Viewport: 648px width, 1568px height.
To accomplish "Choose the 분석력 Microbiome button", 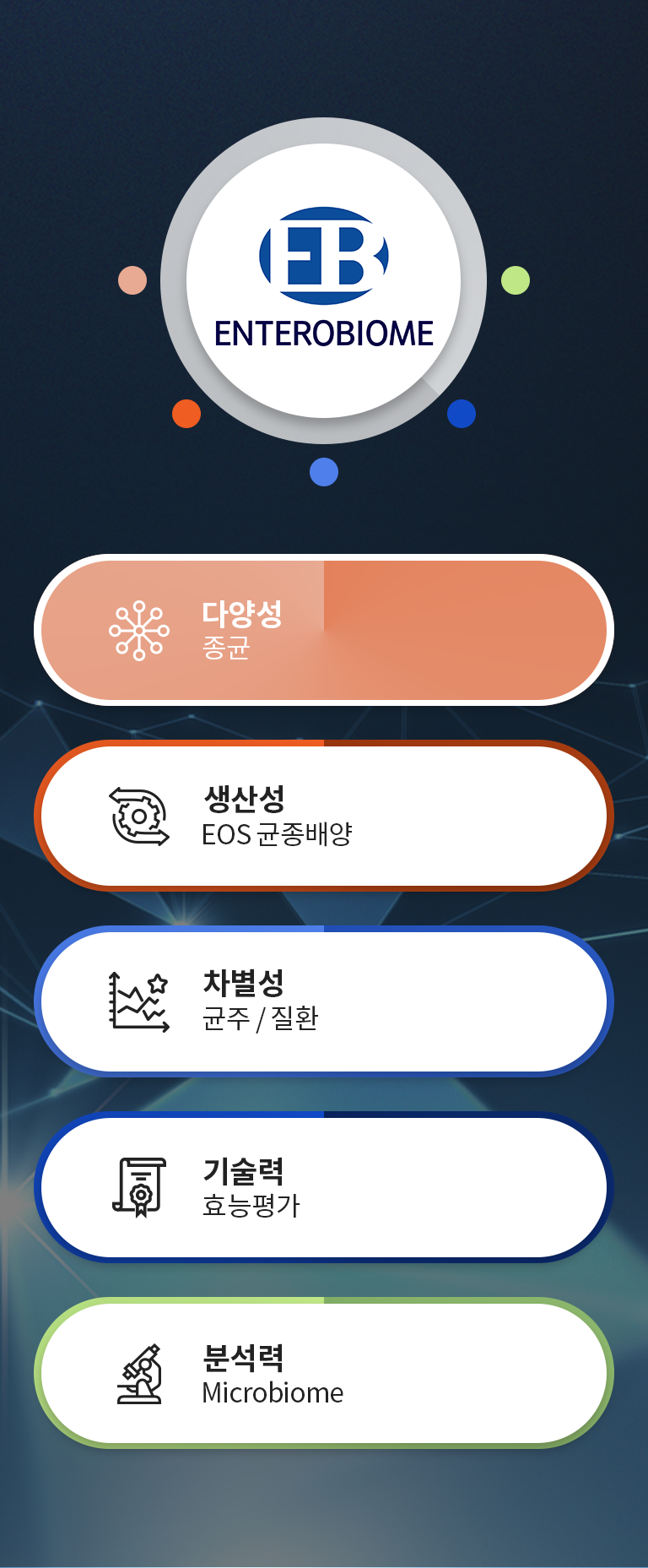I will [x=324, y=1373].
